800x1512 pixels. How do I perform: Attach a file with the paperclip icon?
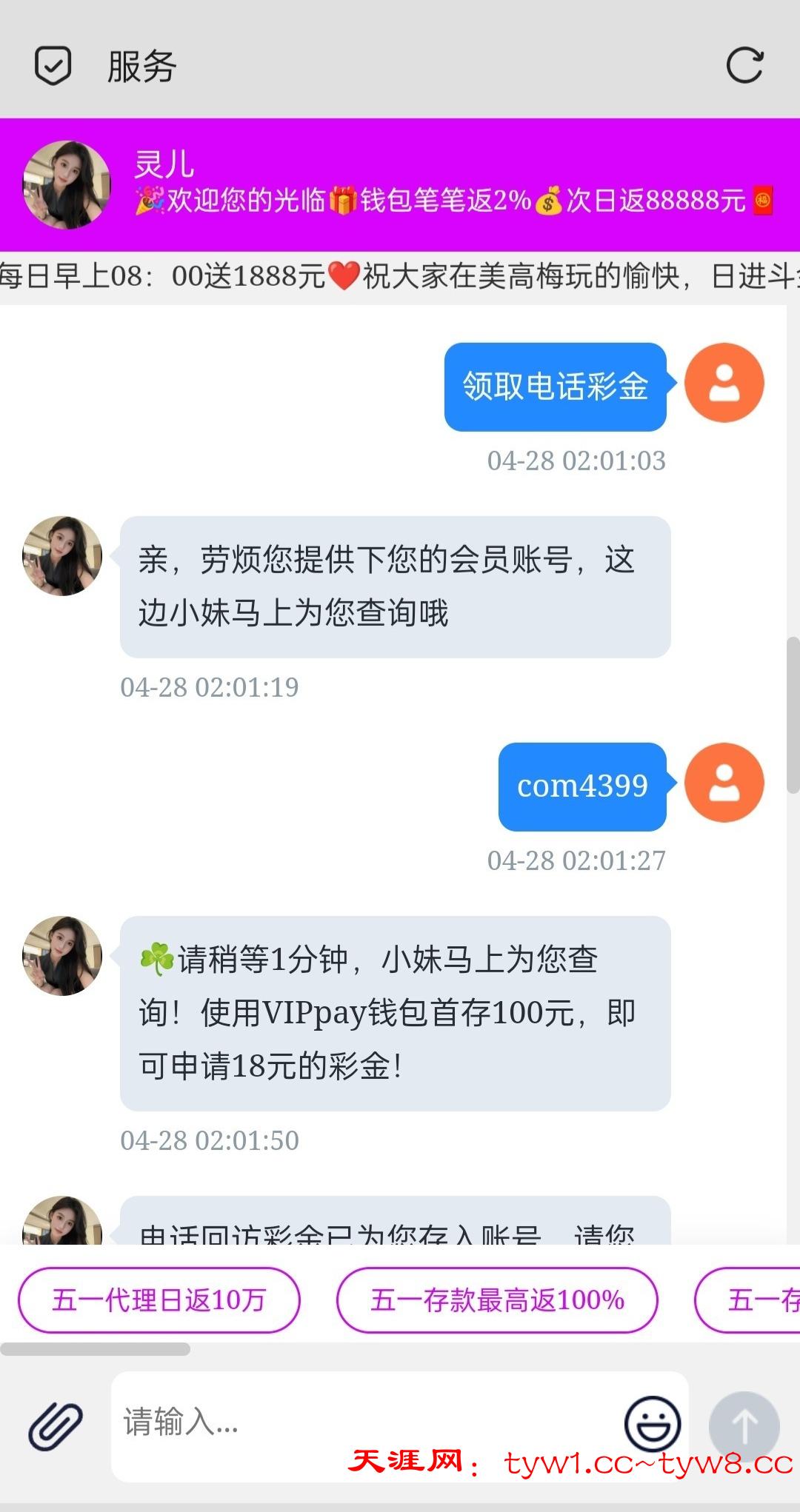click(56, 1425)
